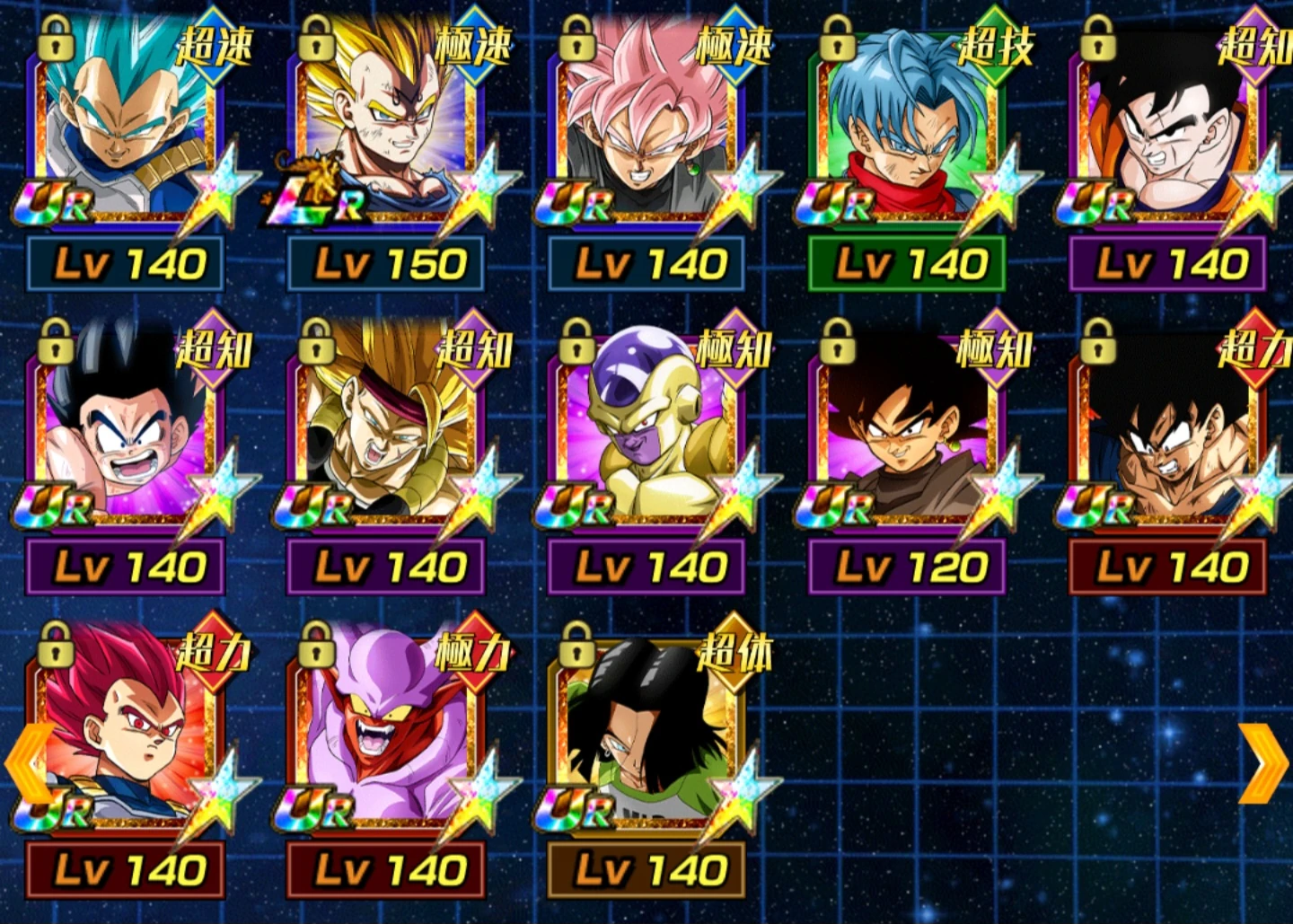
Task: Select the Lv 150 LR Vegeta card
Action: click(x=386, y=135)
